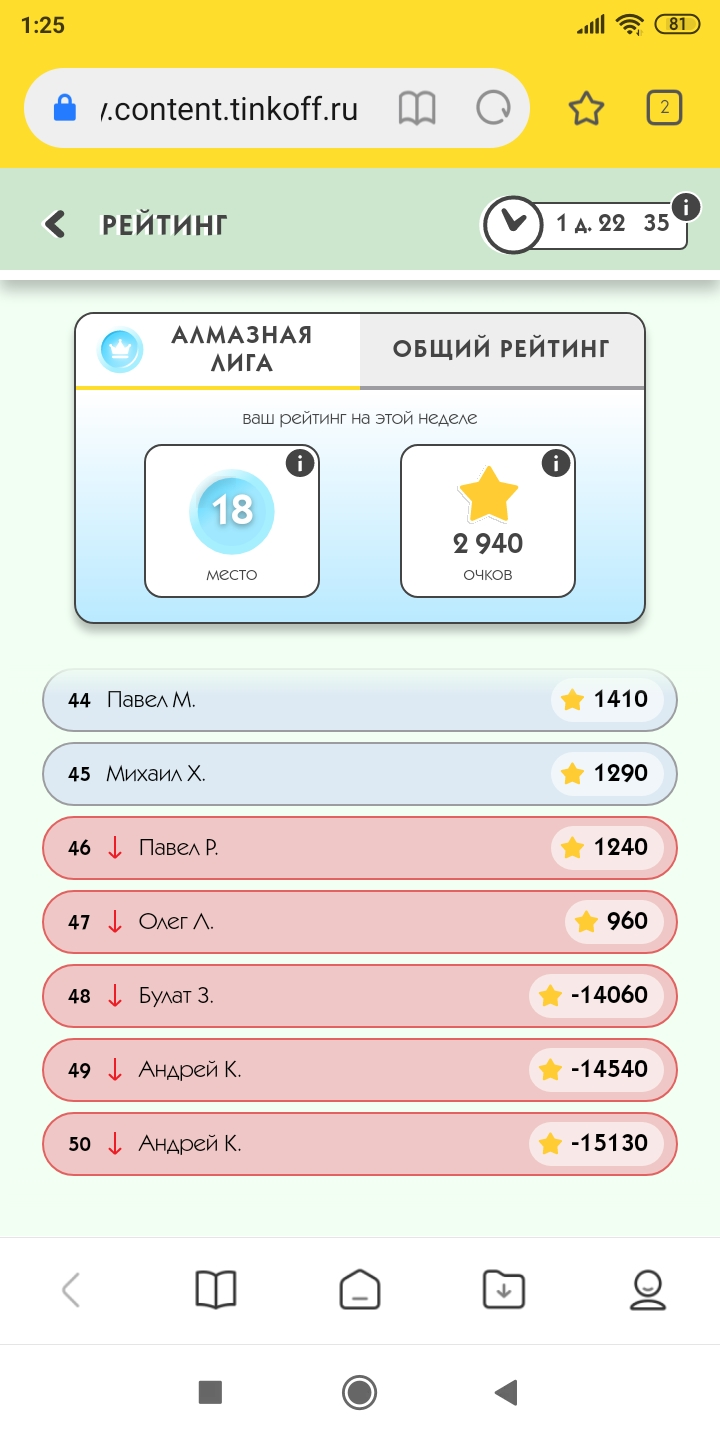This screenshot has width=720, height=1440.
Task: Tap the system home button
Action: point(359,1392)
